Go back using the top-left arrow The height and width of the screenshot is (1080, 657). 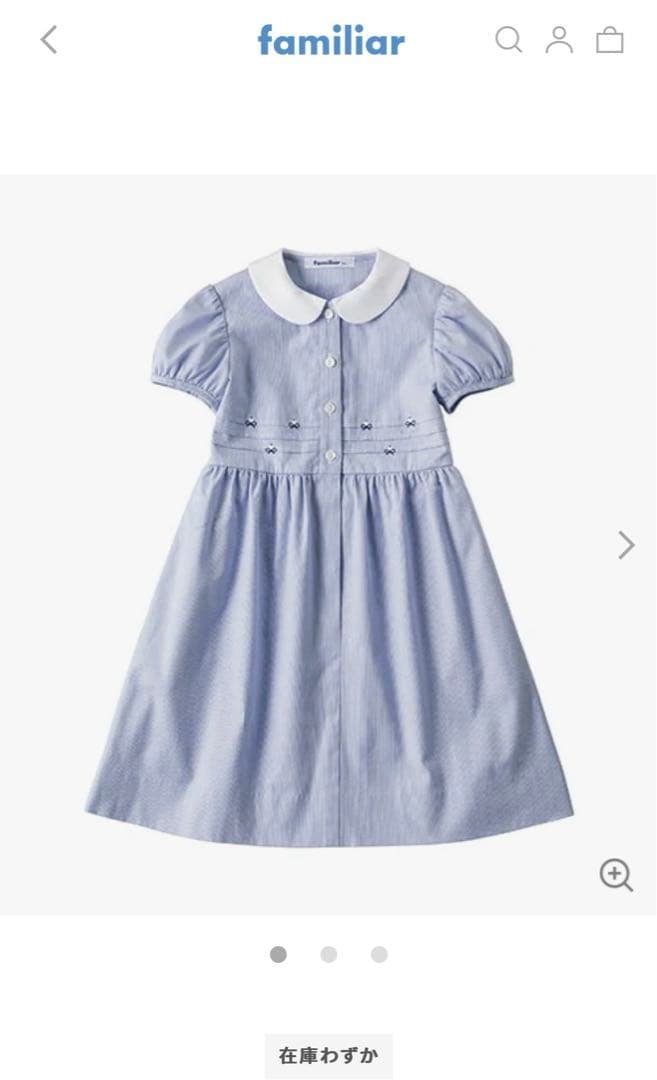tap(49, 40)
